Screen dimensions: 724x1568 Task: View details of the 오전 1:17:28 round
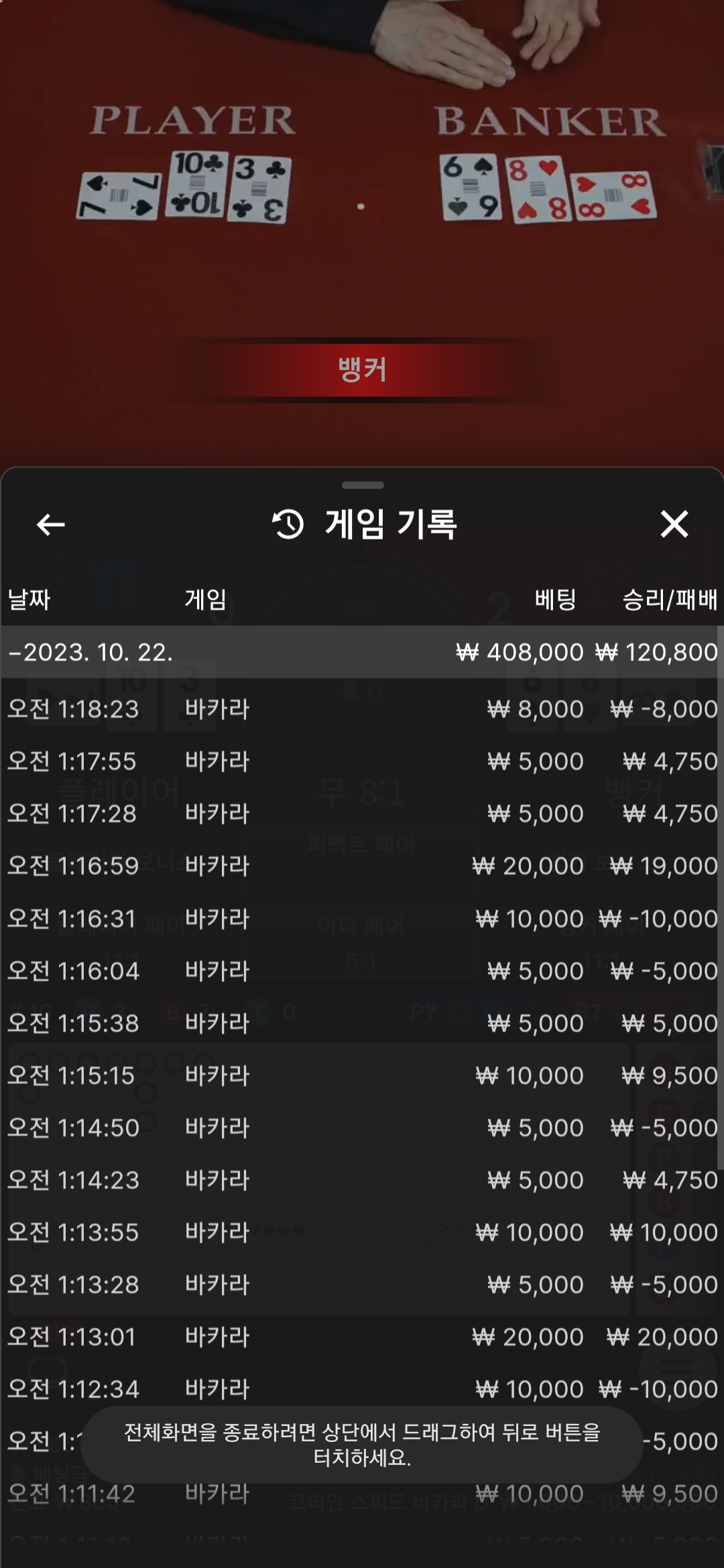[362, 813]
